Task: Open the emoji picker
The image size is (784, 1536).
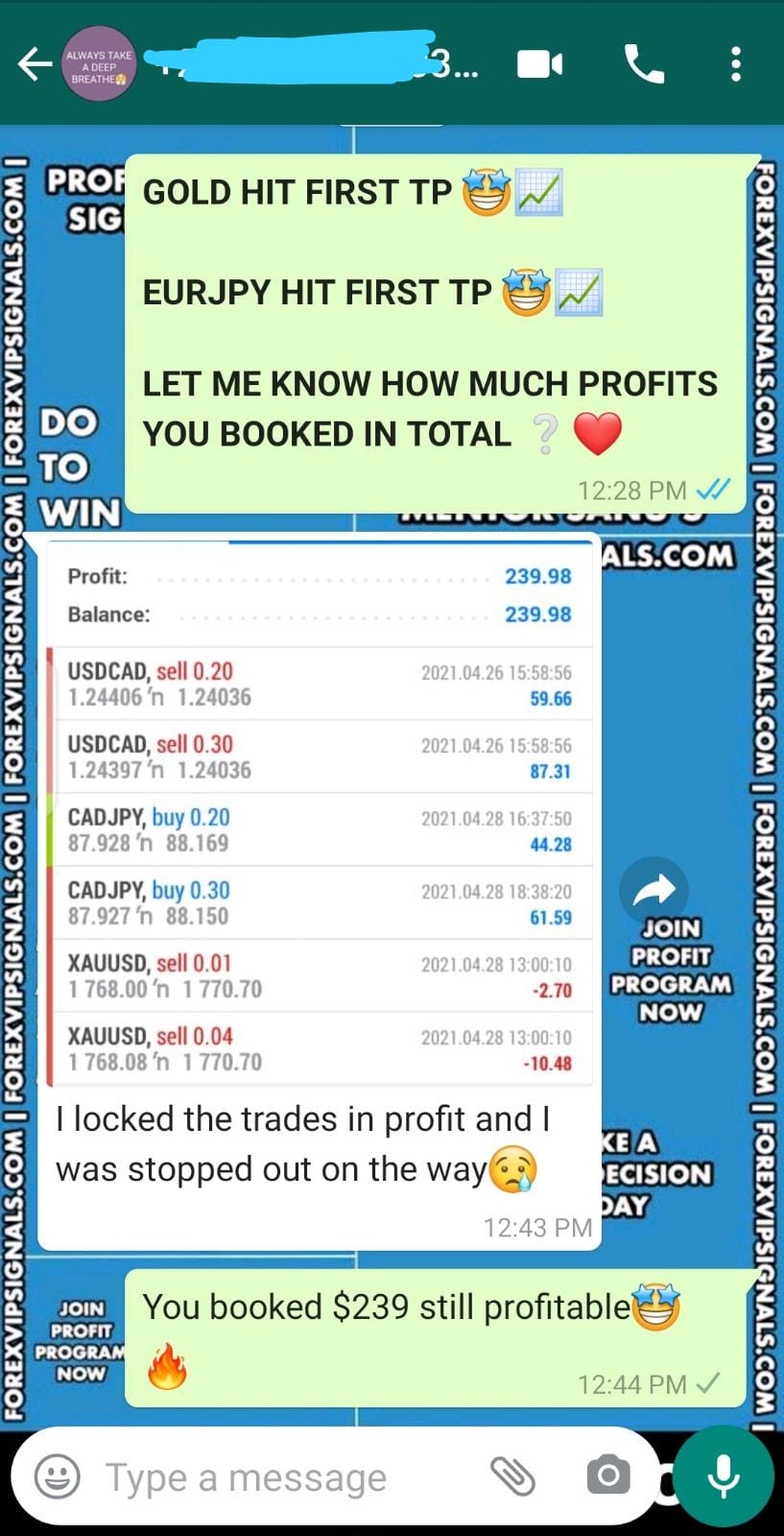Action: (58, 1476)
